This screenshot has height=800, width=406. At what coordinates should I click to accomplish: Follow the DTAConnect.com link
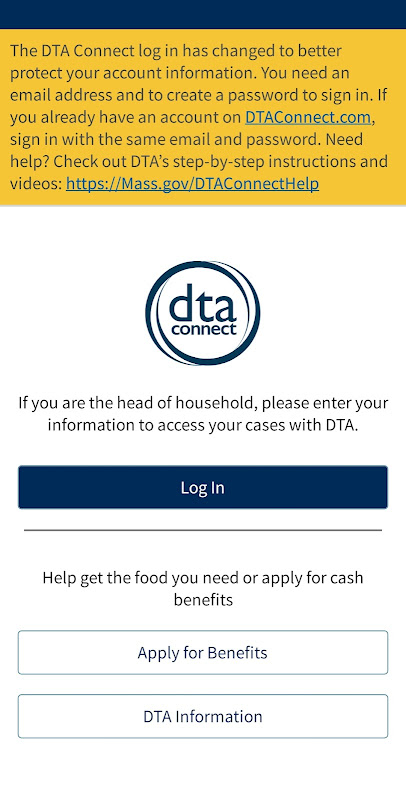click(308, 117)
